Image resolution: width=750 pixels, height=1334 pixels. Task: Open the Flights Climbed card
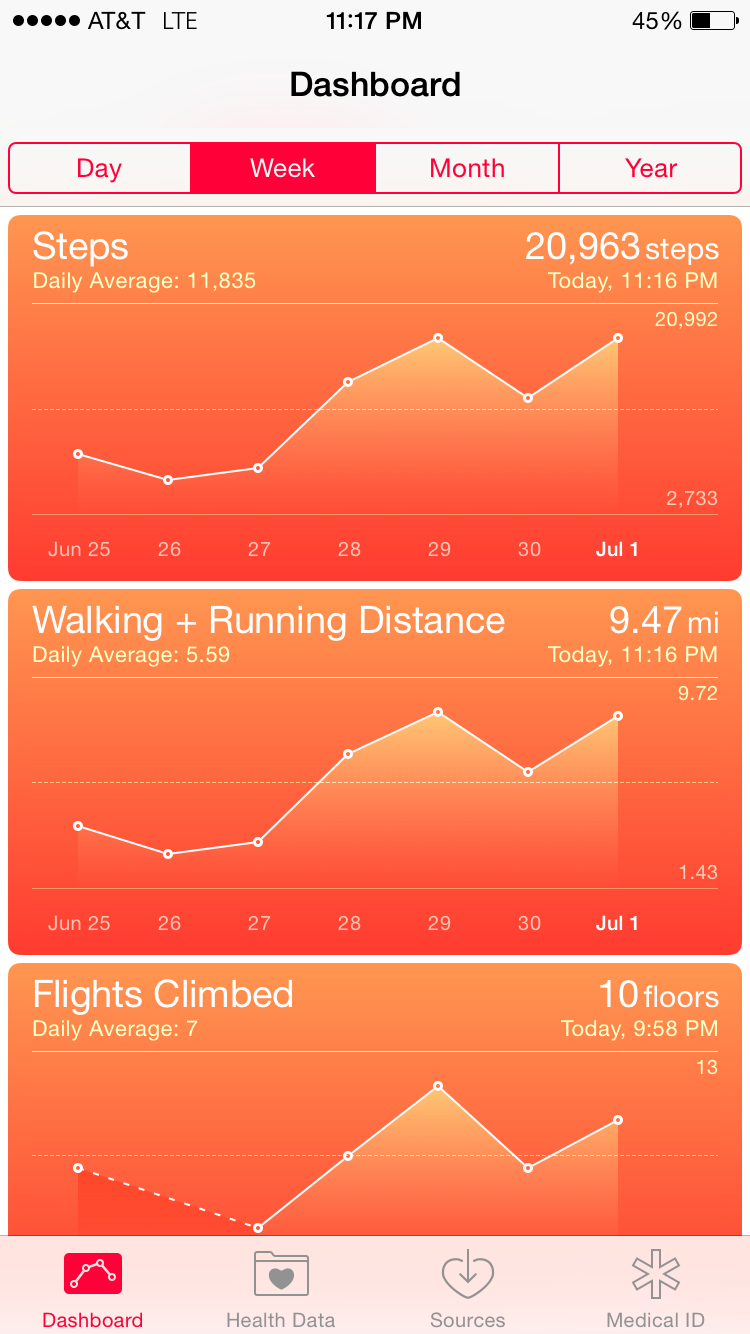375,1098
